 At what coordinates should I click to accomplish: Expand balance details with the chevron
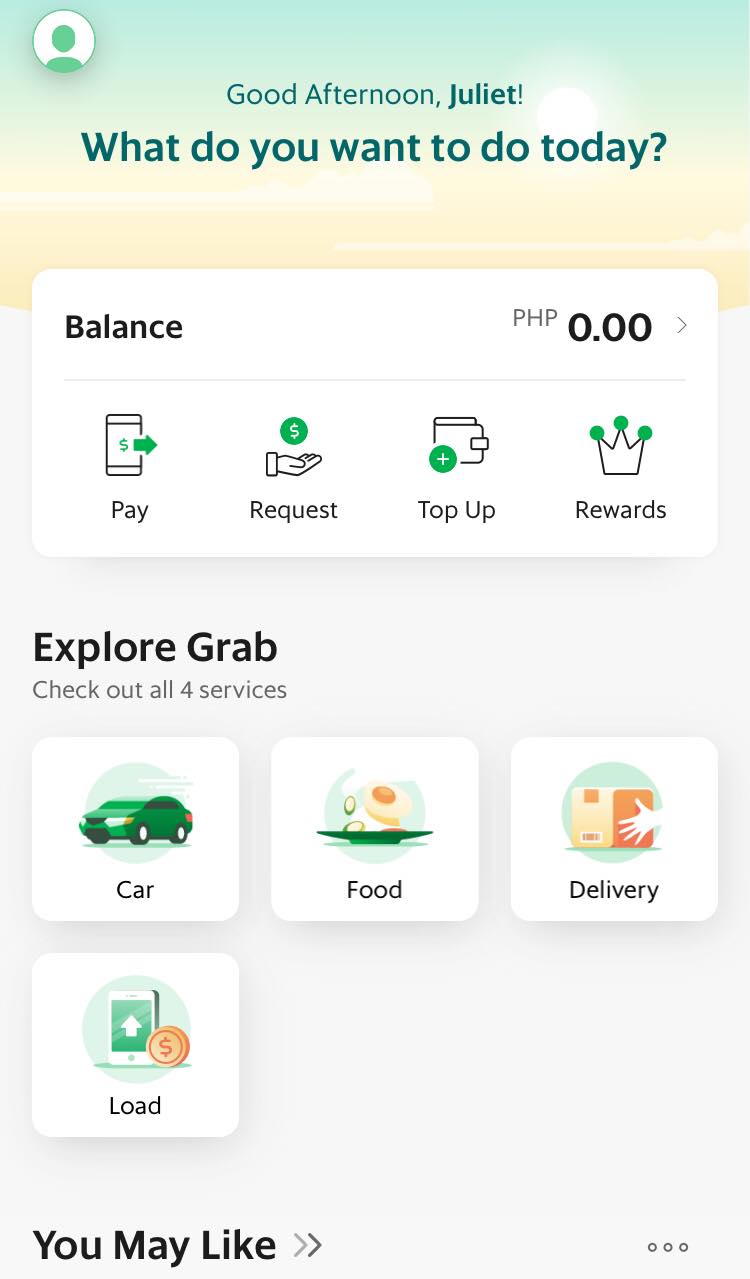(x=682, y=325)
